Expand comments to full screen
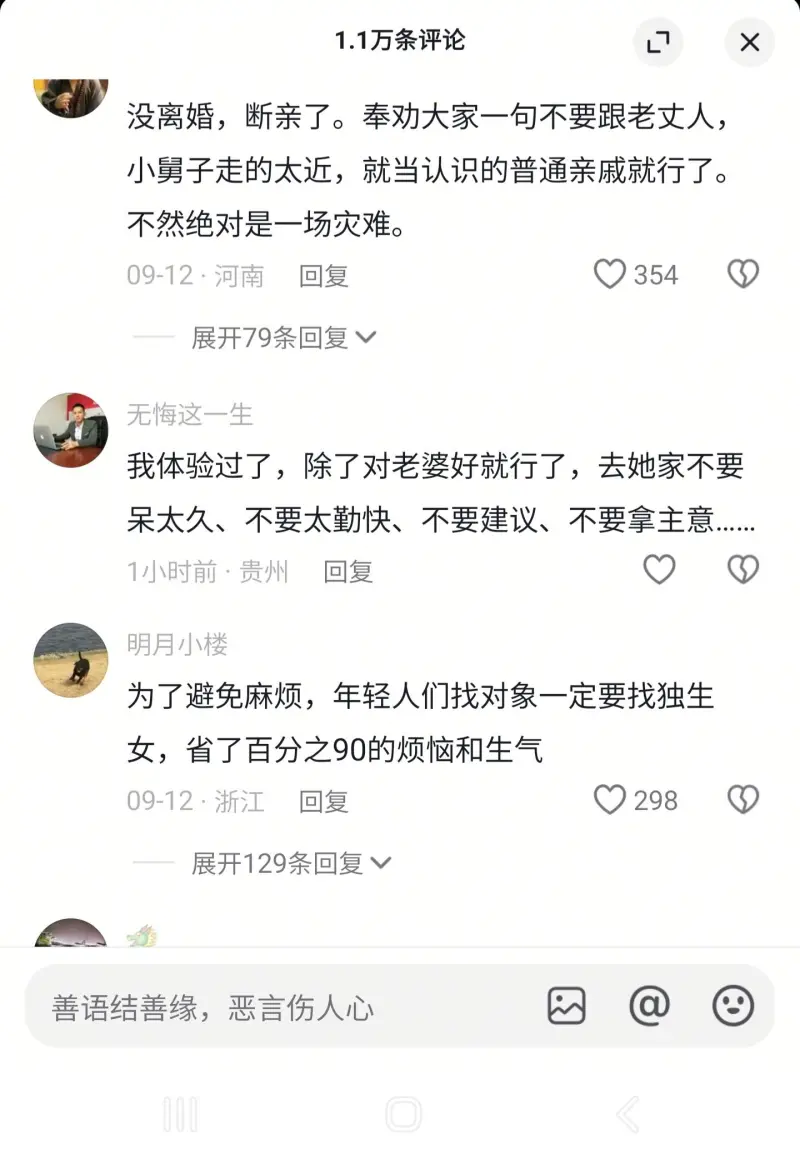The width and height of the screenshot is (800, 1164). 659,42
